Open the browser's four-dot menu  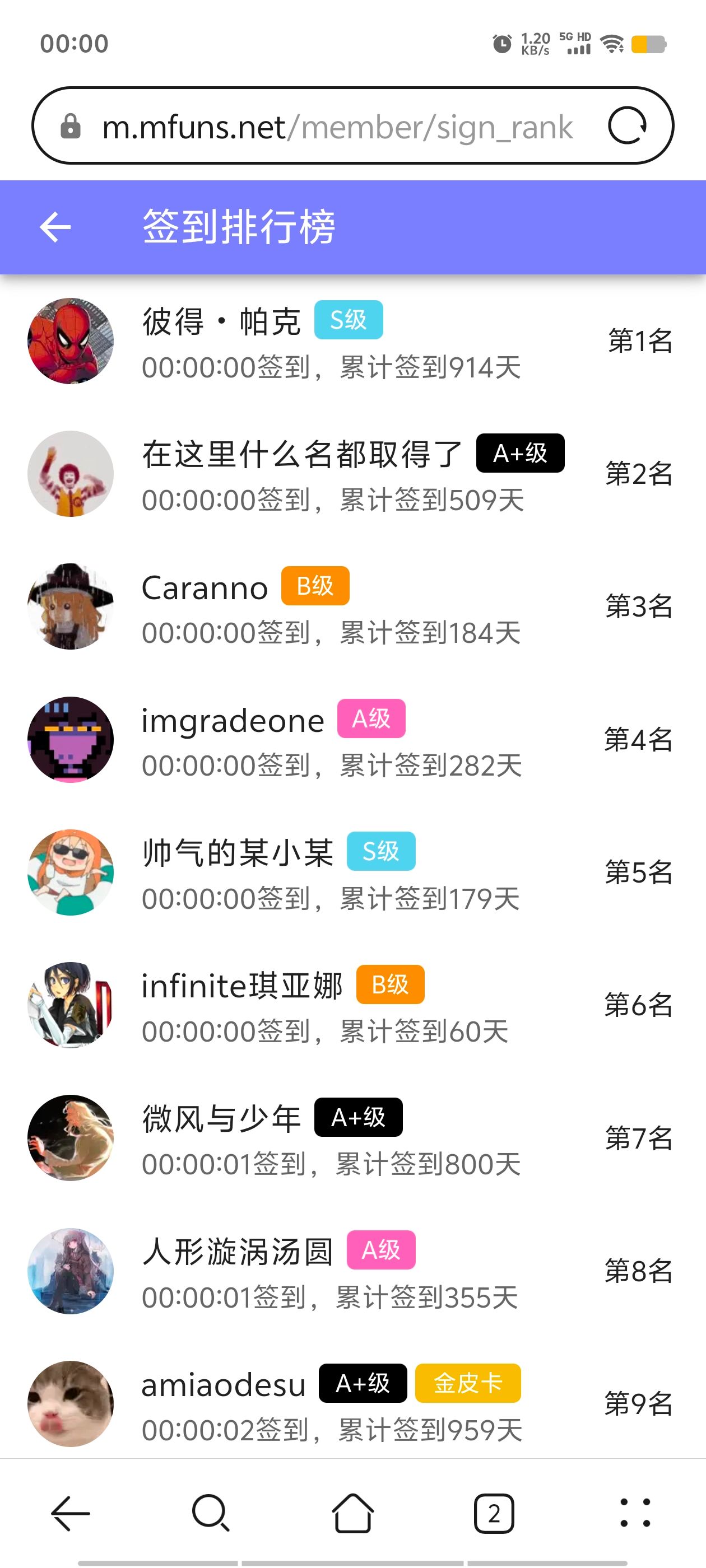coord(635,1513)
